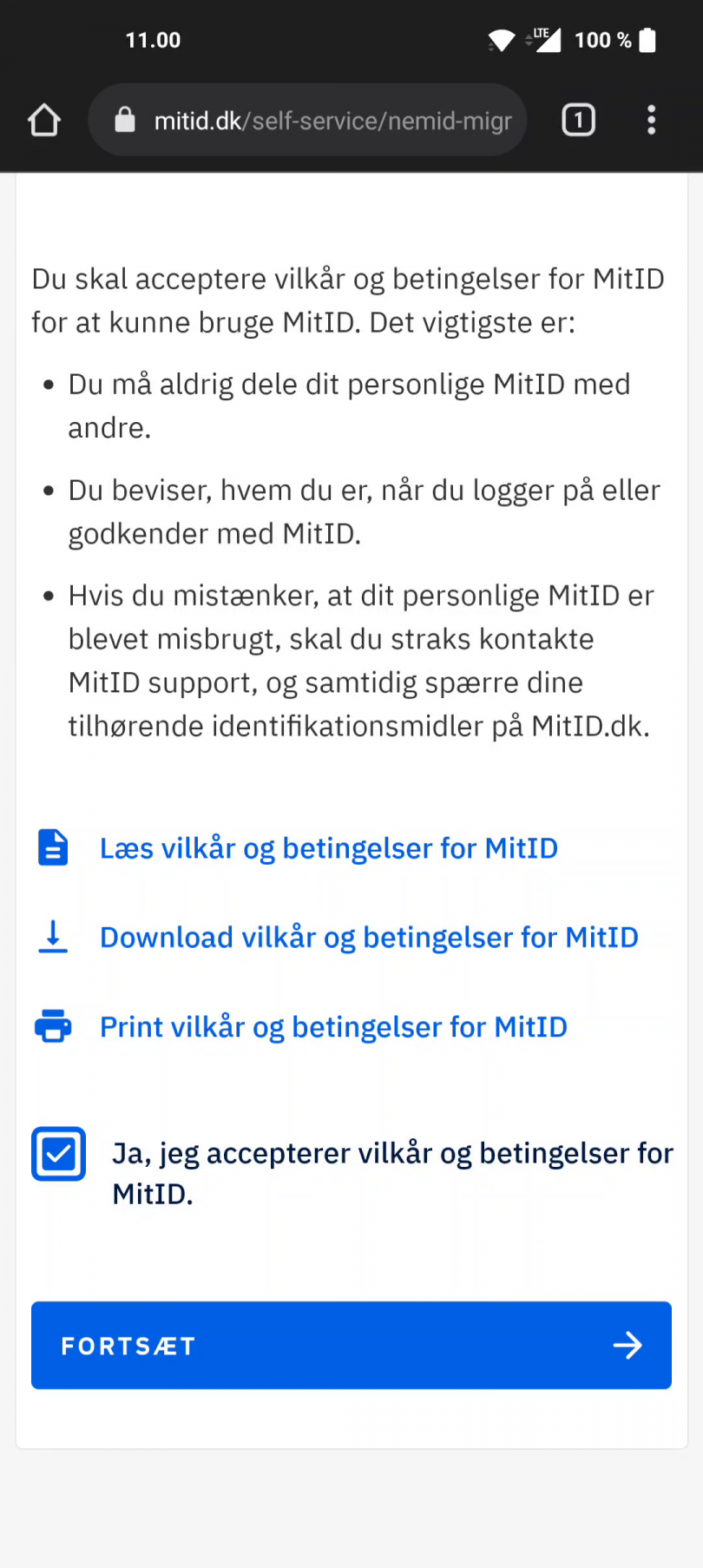Open the browser overflow menu icon
703x1568 pixels.
point(651,120)
